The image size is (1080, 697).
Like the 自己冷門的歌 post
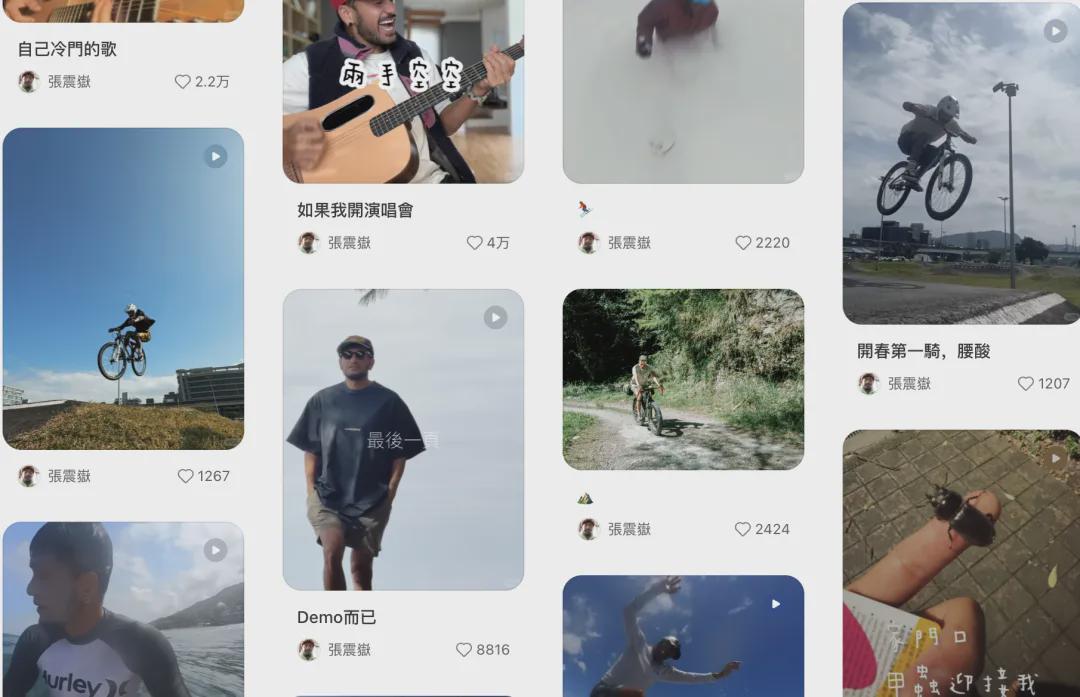pyautogui.click(x=182, y=82)
